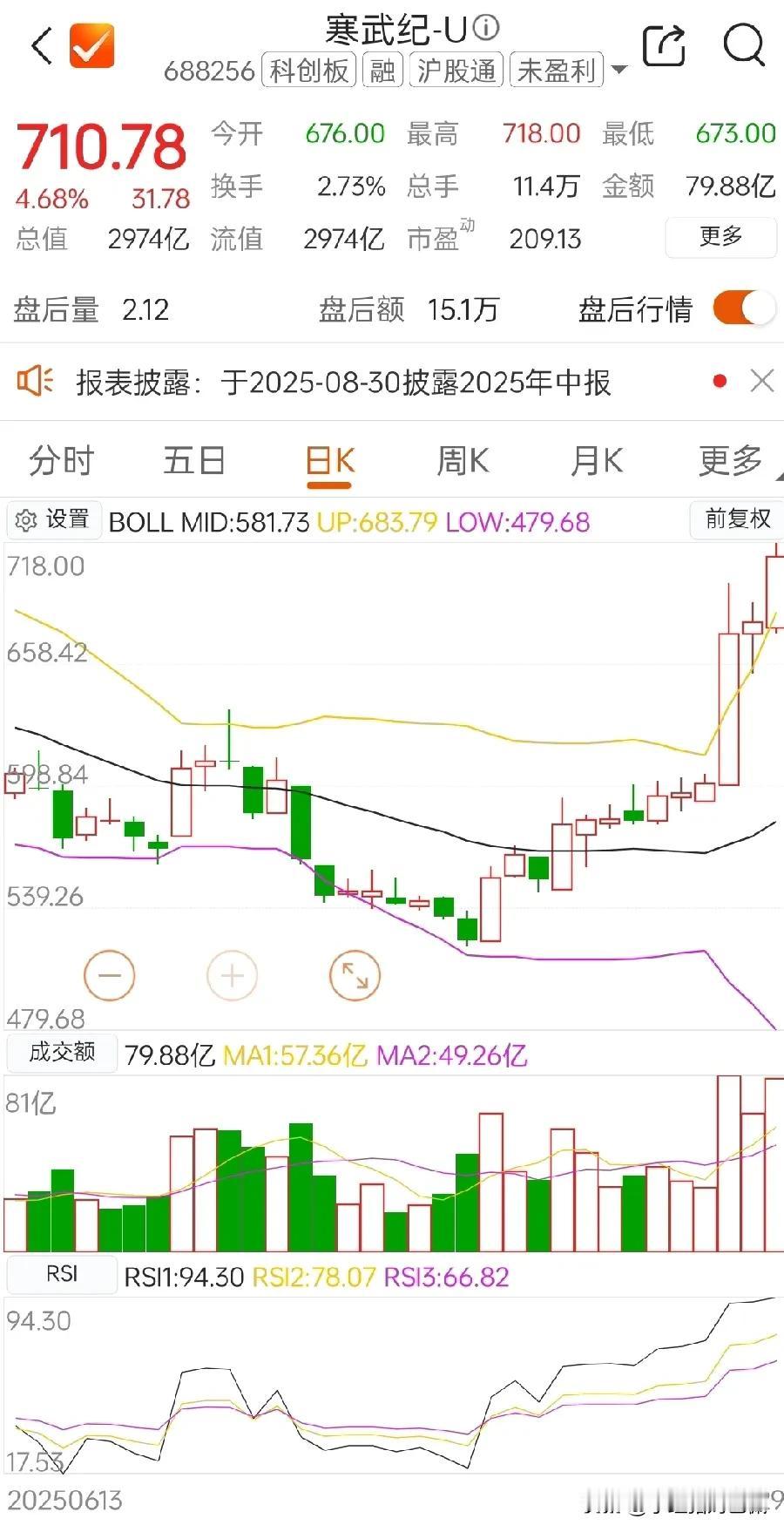This screenshot has height=1532, width=784.
Task: Switch to the 月K tab
Action: [x=597, y=460]
